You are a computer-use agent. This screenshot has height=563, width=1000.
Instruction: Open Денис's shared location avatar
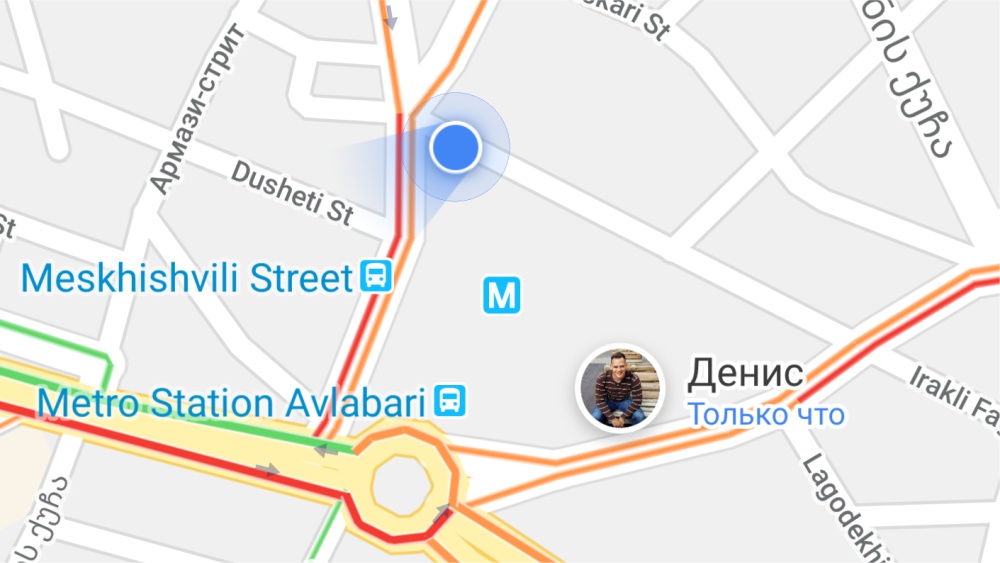pyautogui.click(x=619, y=389)
